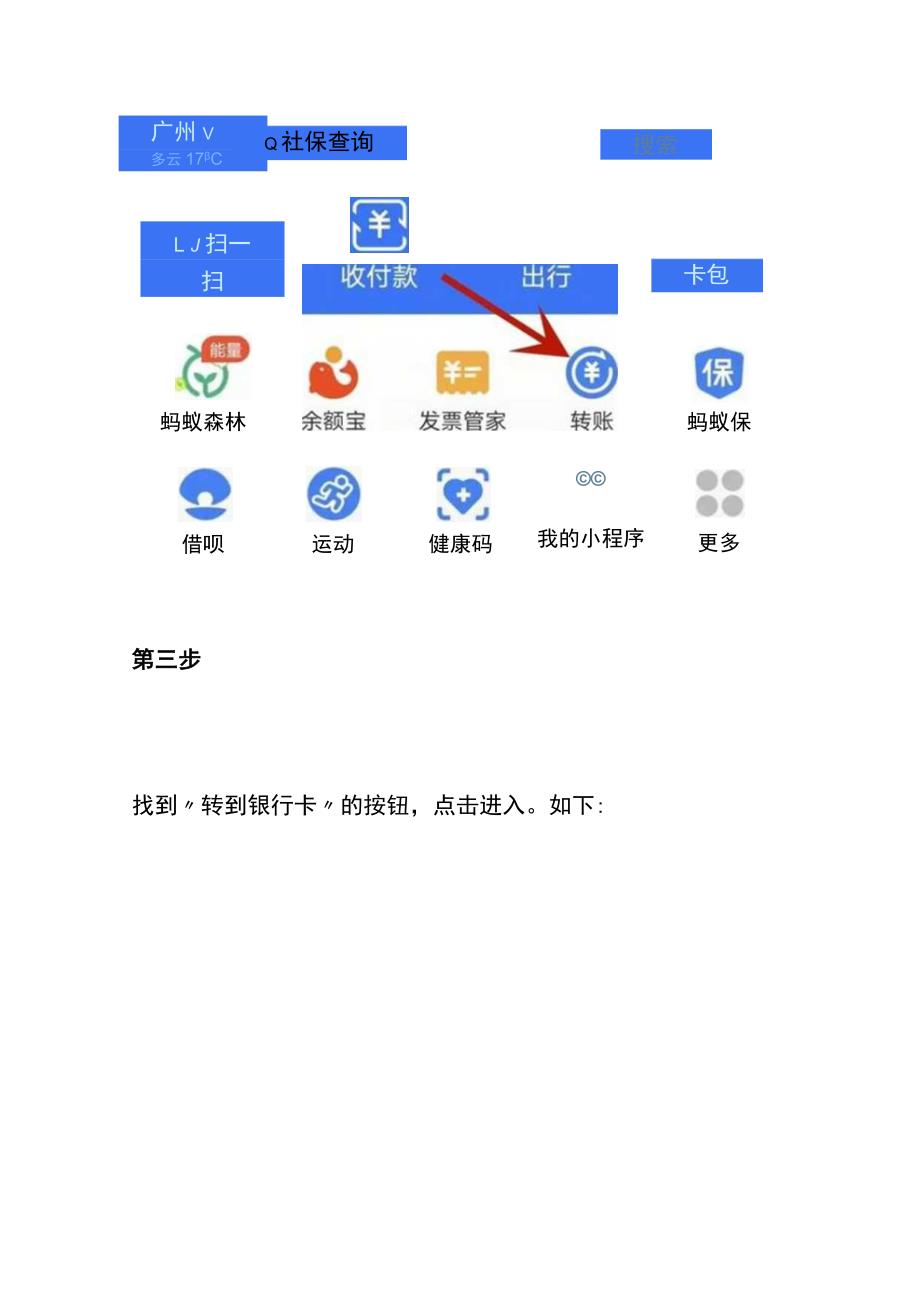The height and width of the screenshot is (1301, 920).
Task: Open the 卡包 card wallet
Action: (x=706, y=275)
